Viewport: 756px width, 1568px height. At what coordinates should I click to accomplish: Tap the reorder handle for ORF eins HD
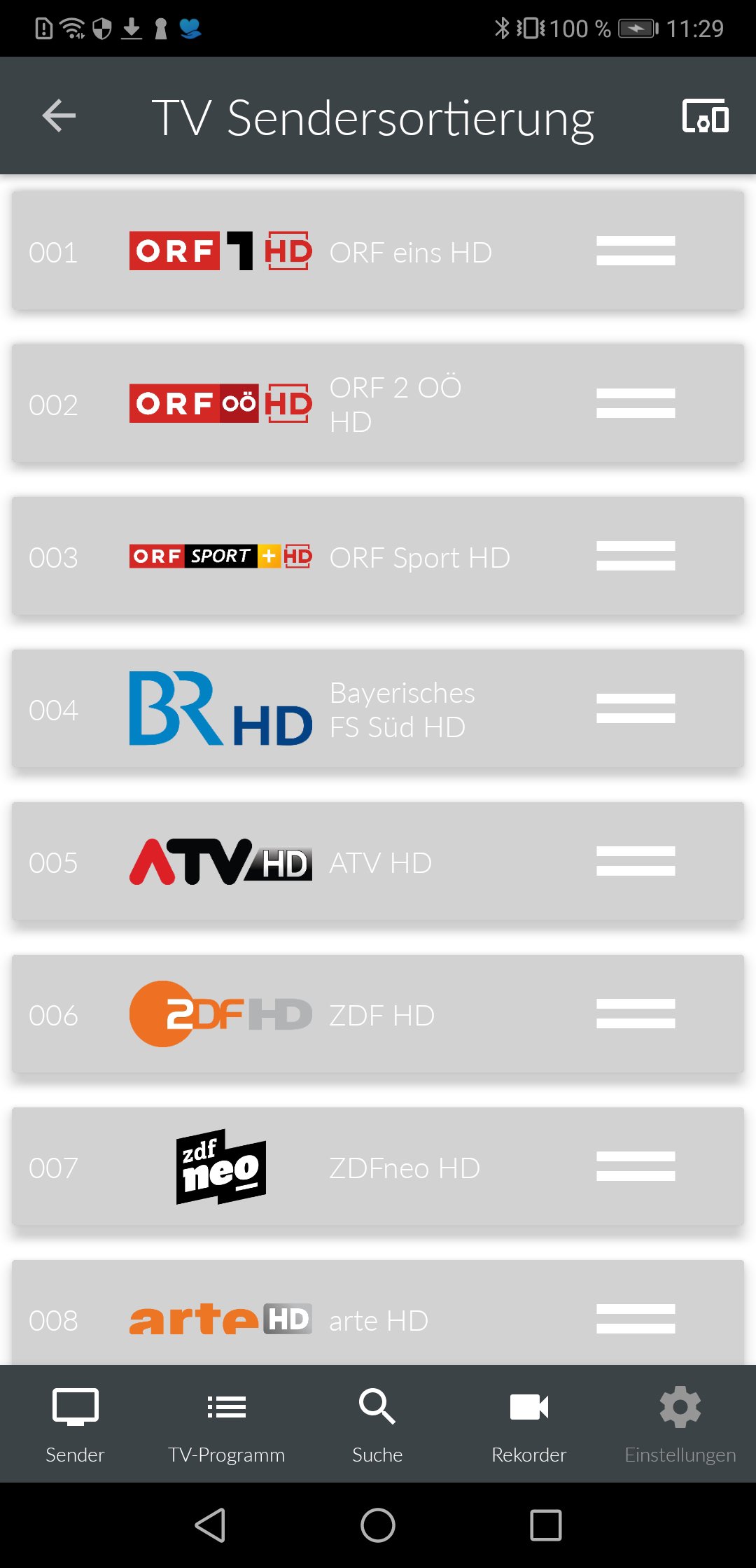[x=636, y=251]
